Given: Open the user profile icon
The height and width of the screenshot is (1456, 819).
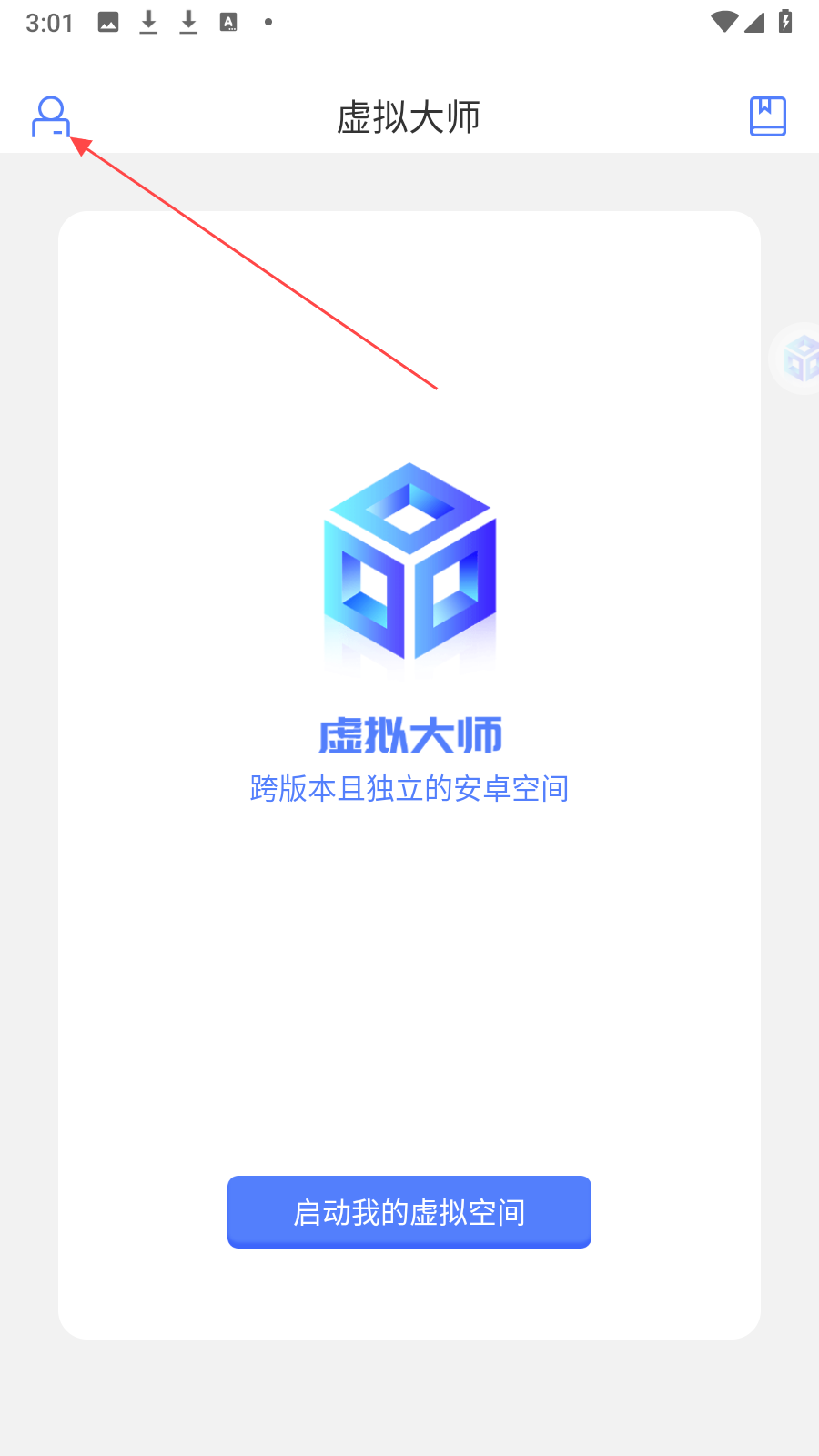Looking at the screenshot, I should tap(51, 117).
